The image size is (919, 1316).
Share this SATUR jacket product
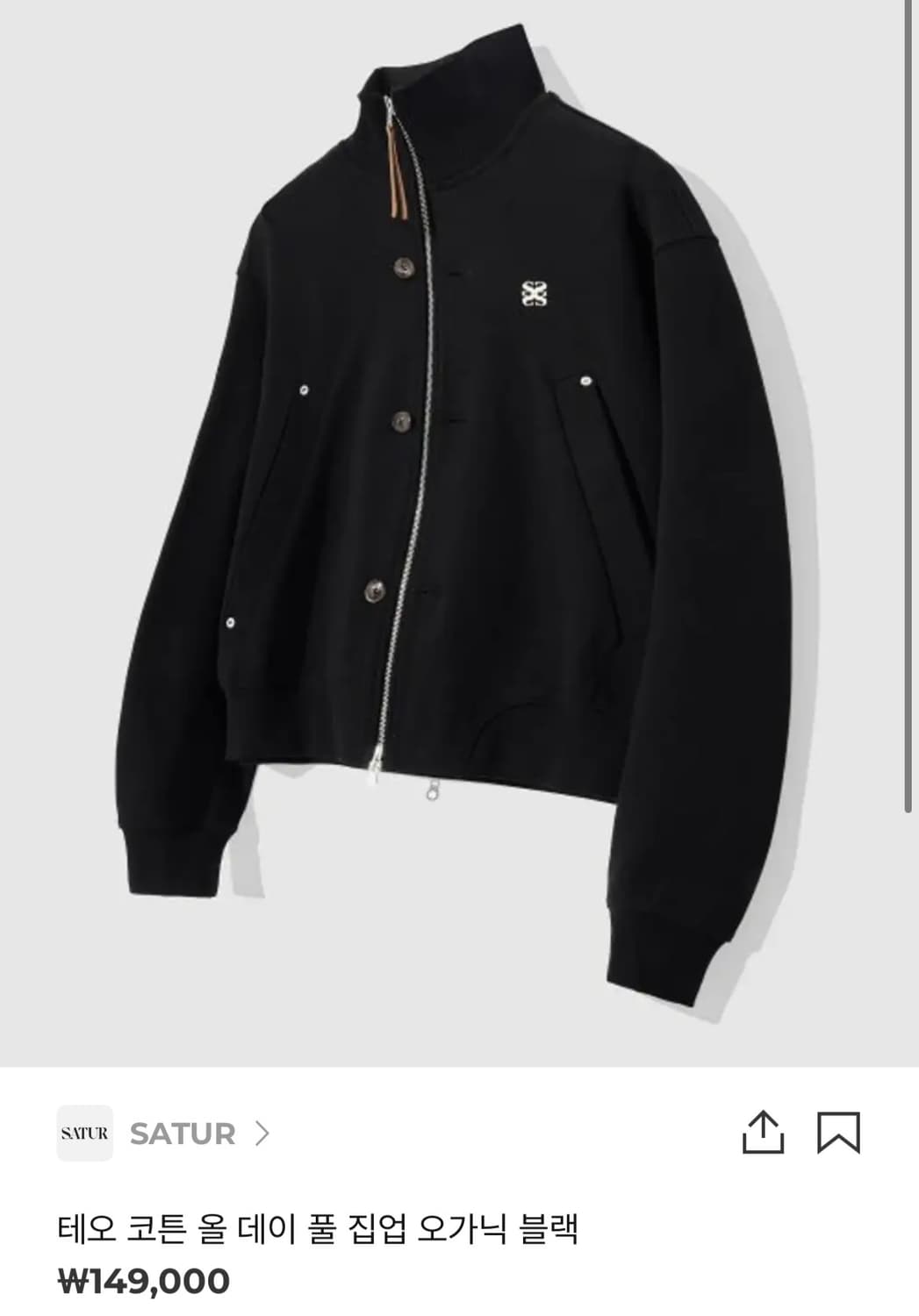(x=763, y=1132)
